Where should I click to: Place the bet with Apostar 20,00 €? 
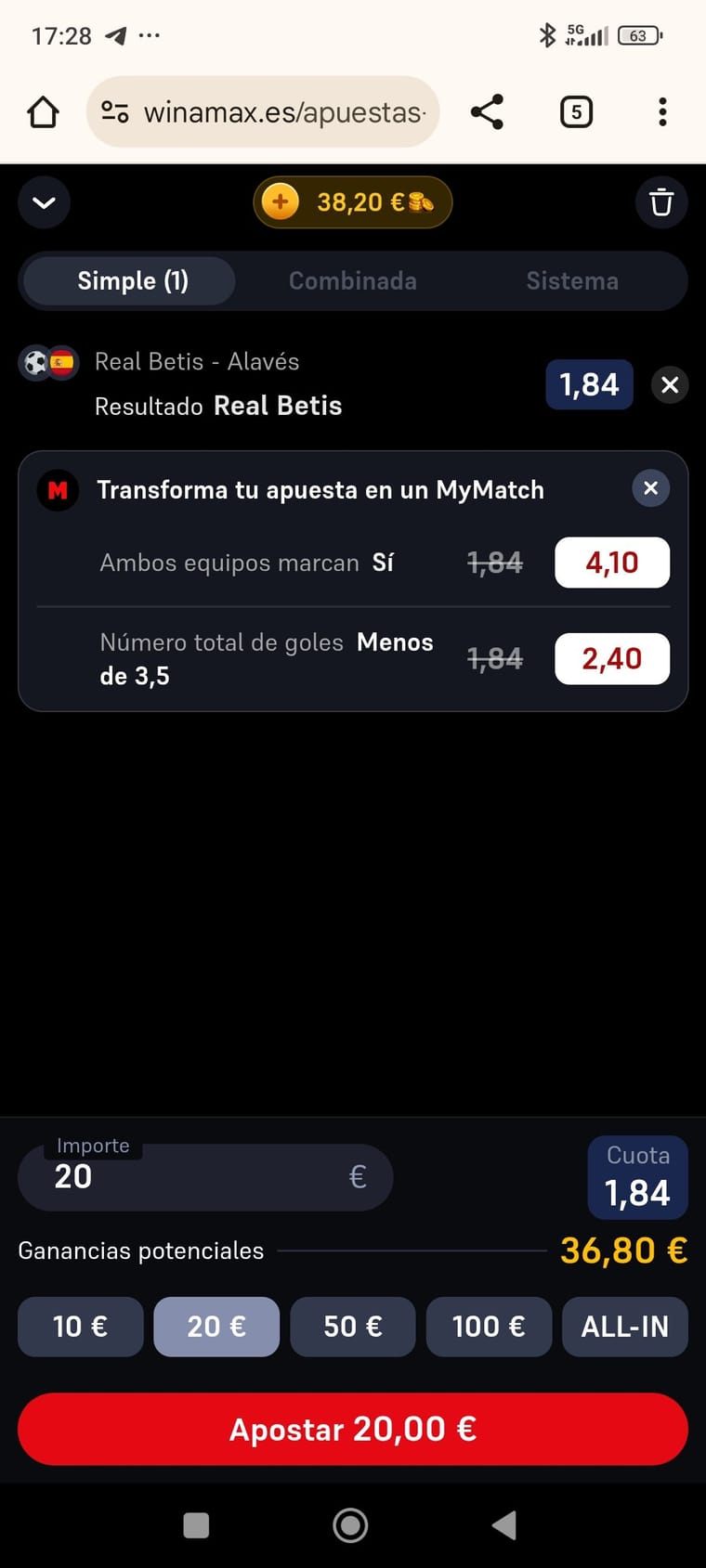pos(353,1429)
